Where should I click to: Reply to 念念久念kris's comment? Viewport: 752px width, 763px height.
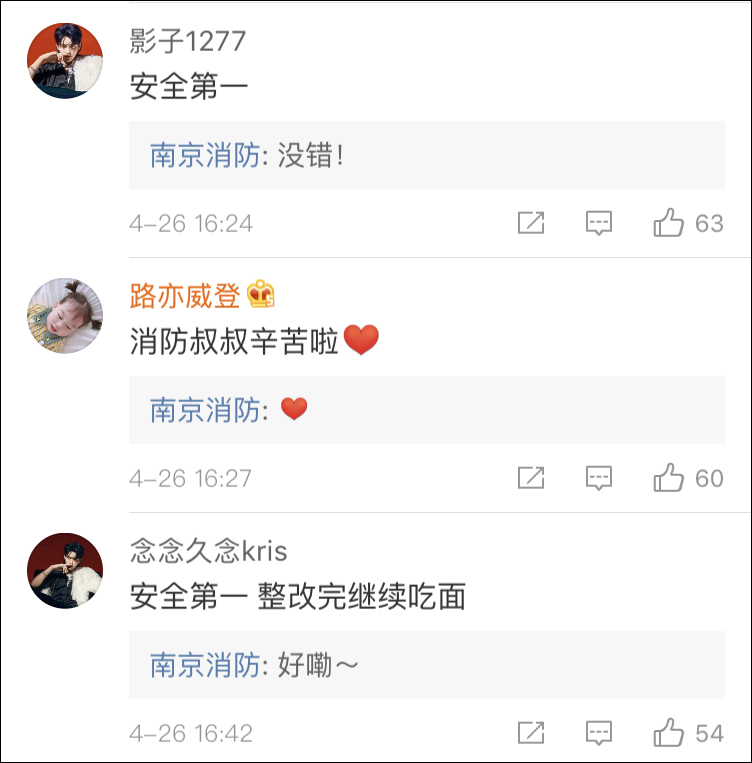[x=598, y=733]
